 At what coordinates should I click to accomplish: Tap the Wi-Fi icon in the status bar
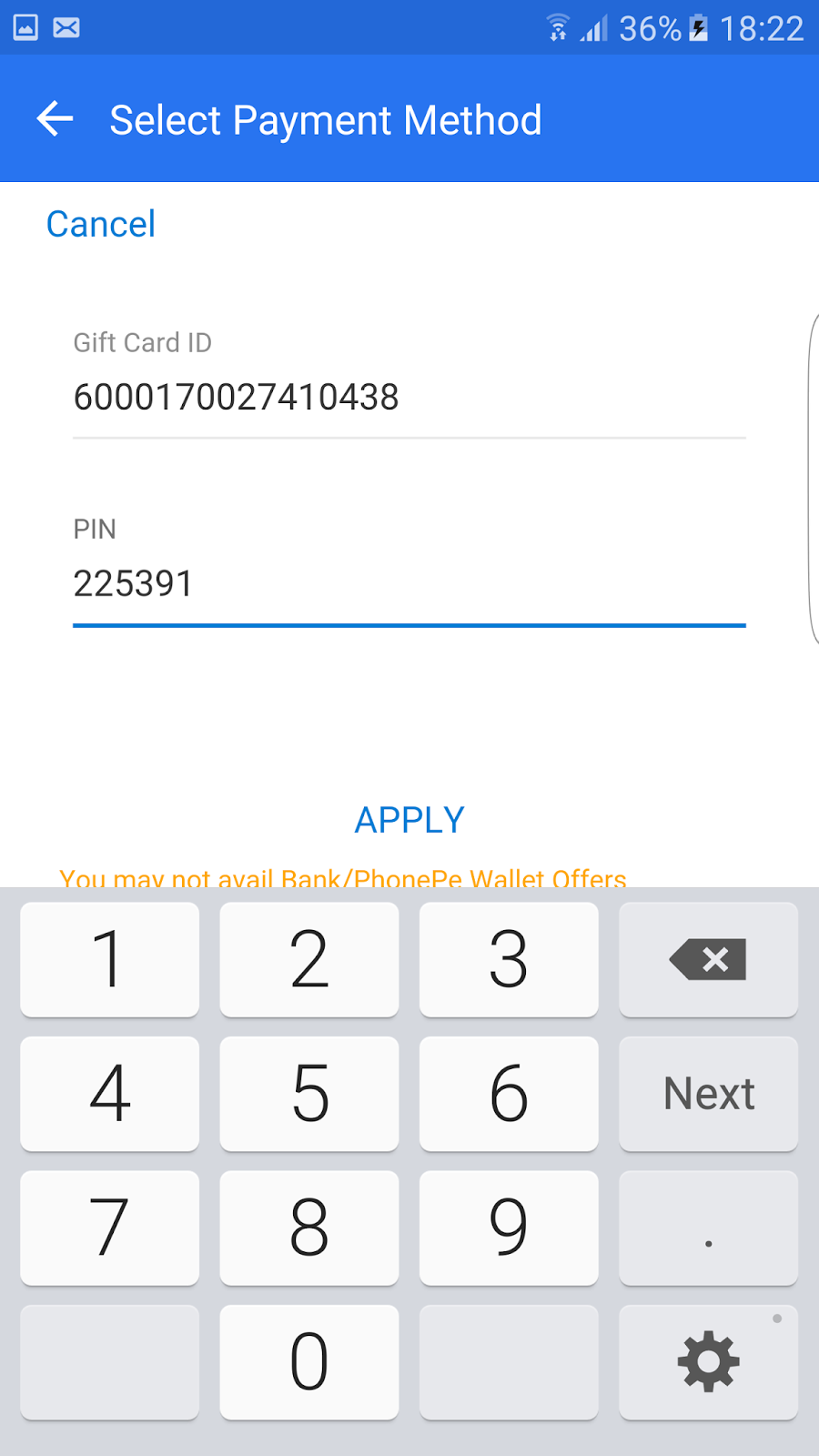pos(558,28)
